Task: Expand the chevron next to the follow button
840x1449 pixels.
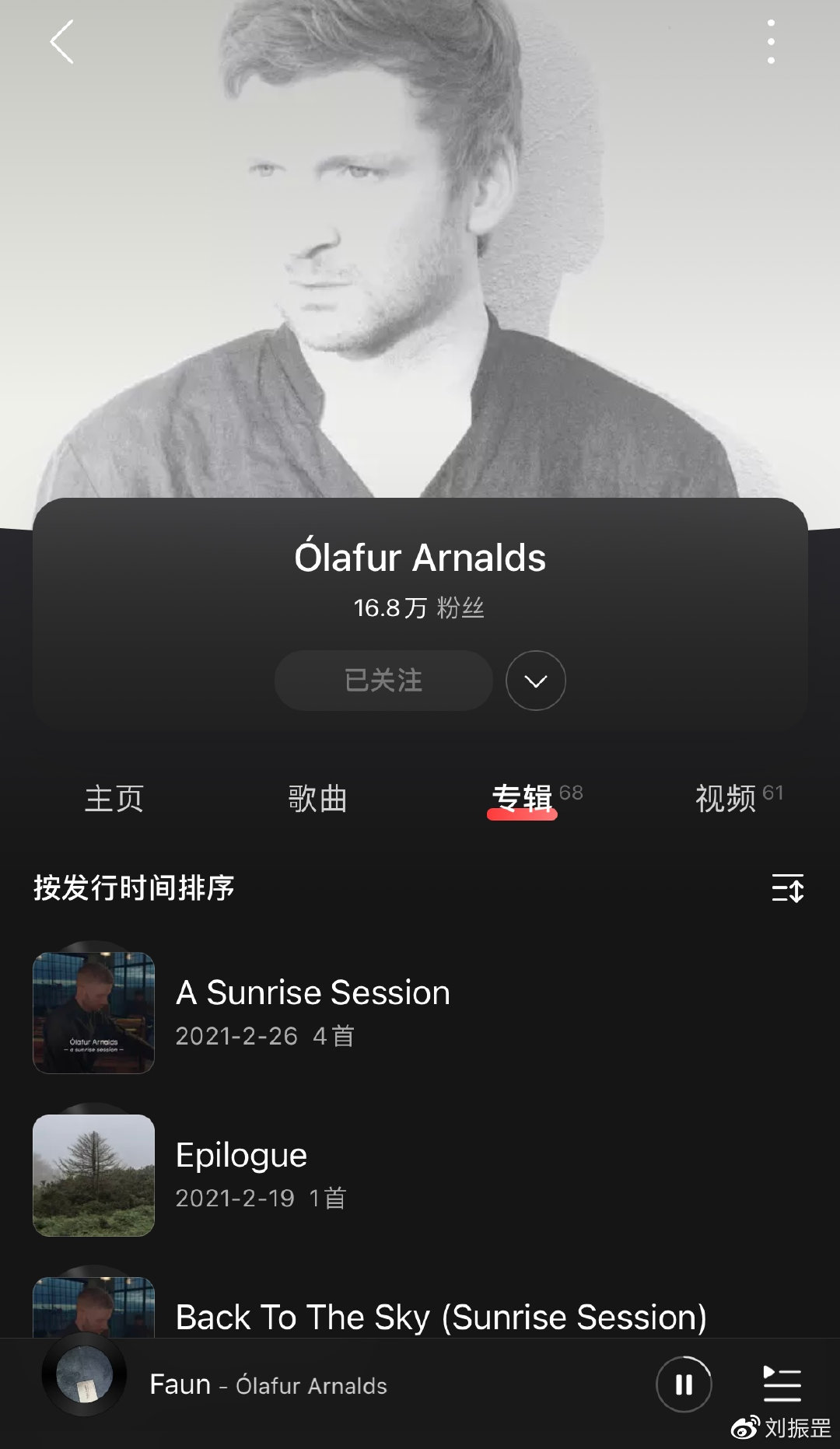Action: pos(534,680)
